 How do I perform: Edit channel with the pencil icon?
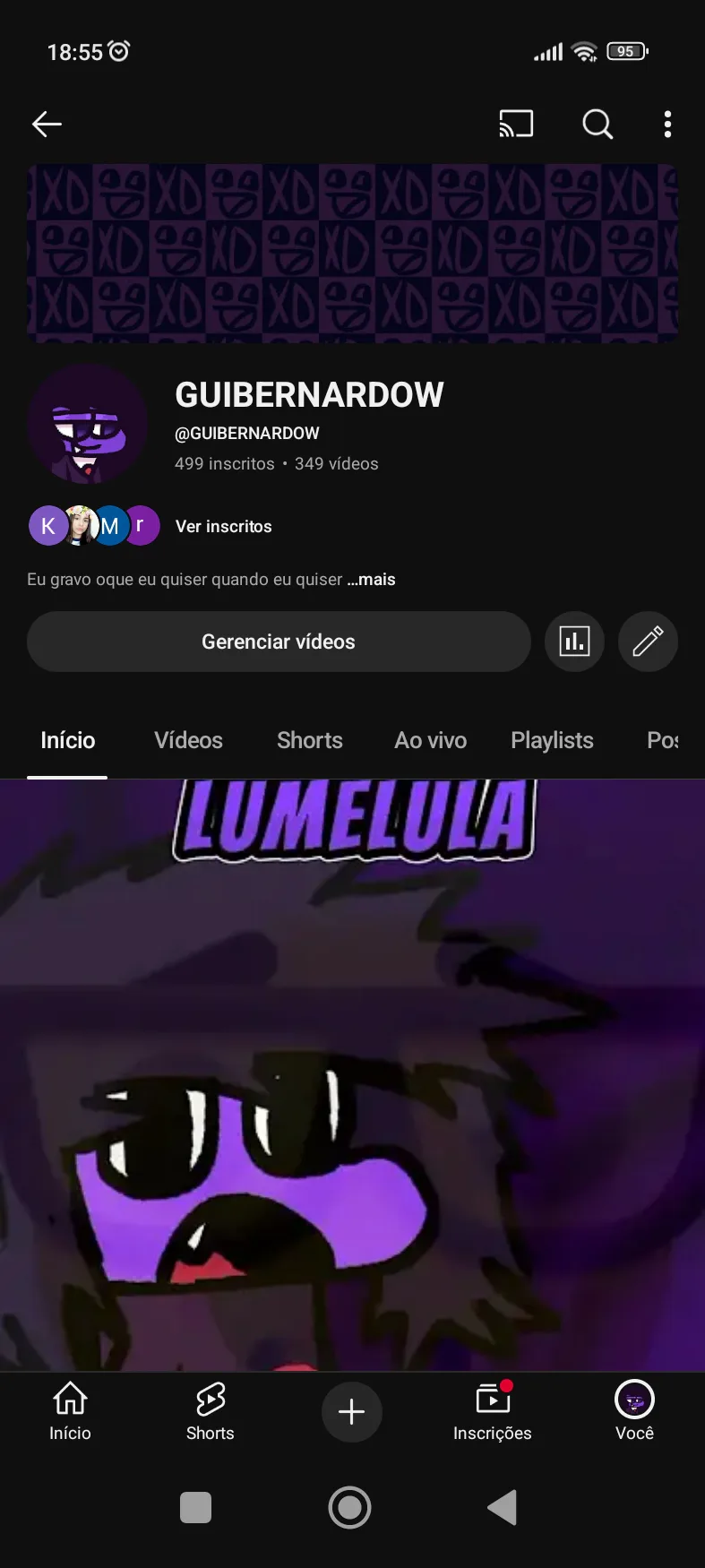[648, 642]
